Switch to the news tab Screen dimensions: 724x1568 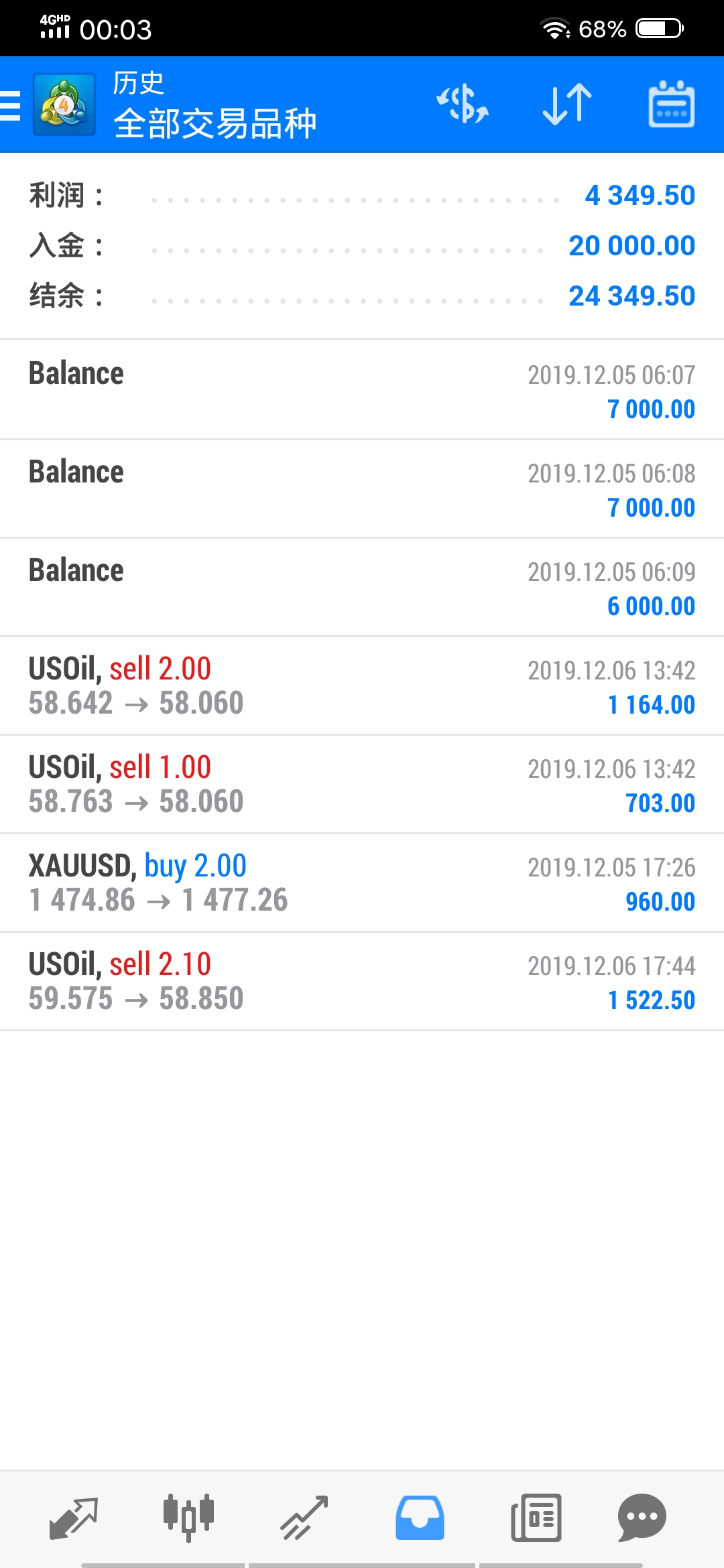point(536,1518)
